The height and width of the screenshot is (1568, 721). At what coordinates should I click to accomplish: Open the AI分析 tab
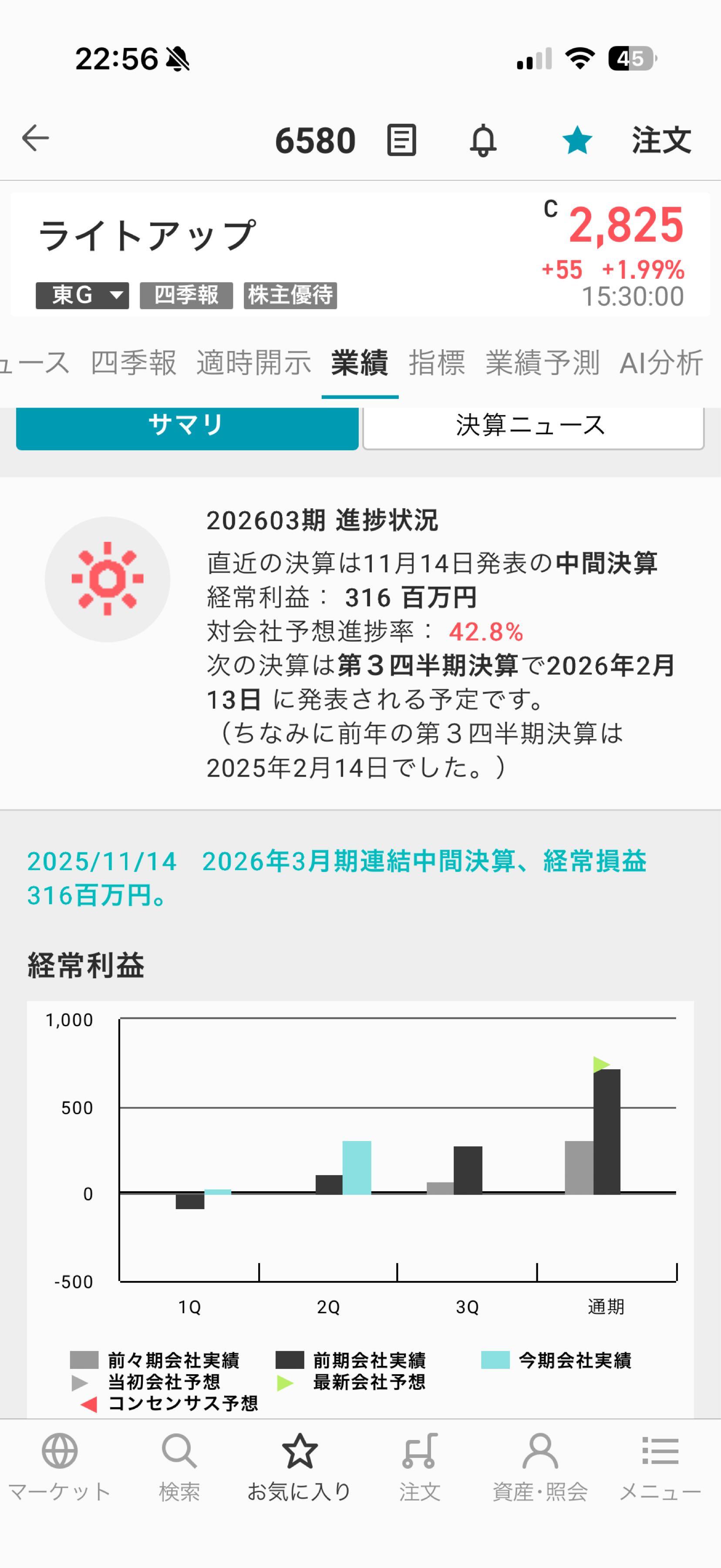(x=661, y=363)
